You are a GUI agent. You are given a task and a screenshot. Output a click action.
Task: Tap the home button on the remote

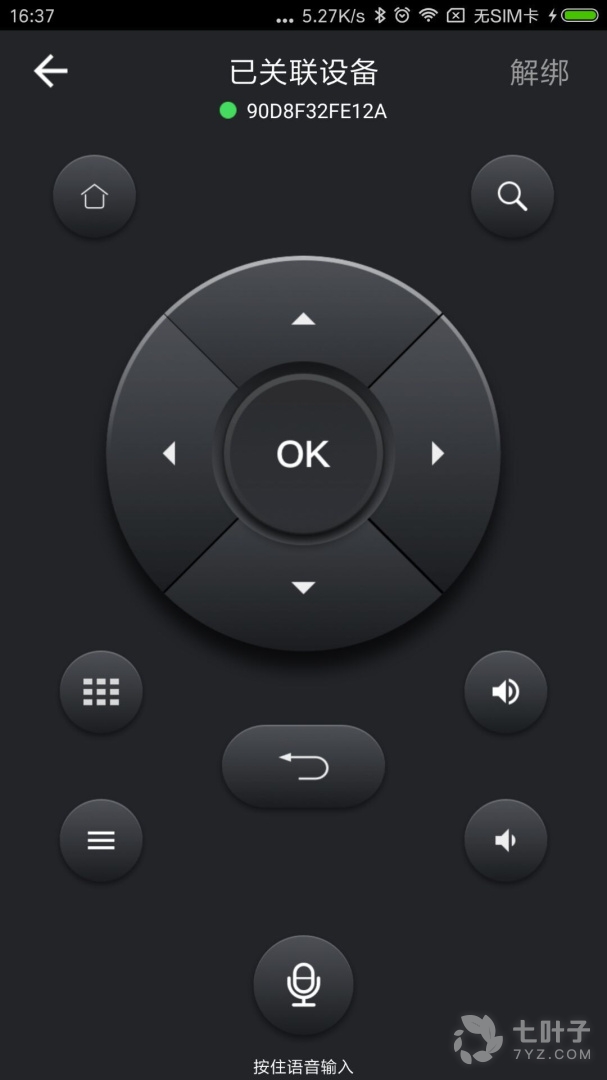coord(94,196)
